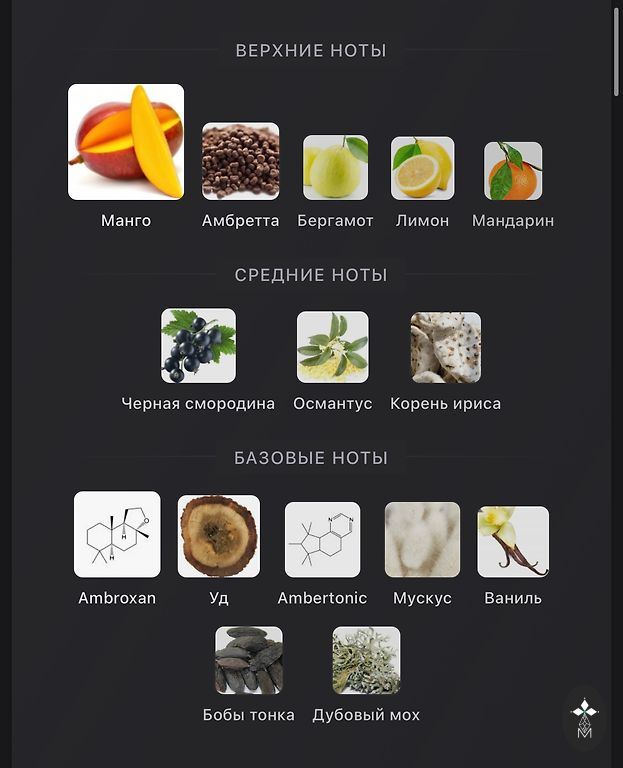View the Лимон note
Viewport: 623px width, 768px height.
(422, 168)
